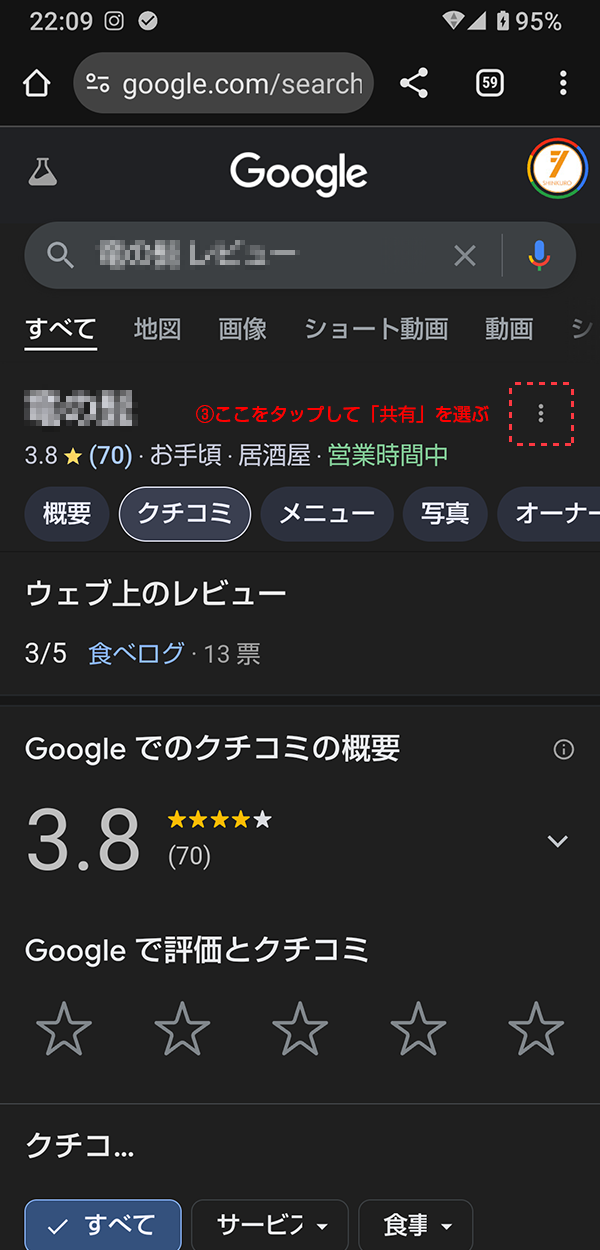Share this page from the toolbar
Viewport: 600px width, 1250px height.
point(414,84)
